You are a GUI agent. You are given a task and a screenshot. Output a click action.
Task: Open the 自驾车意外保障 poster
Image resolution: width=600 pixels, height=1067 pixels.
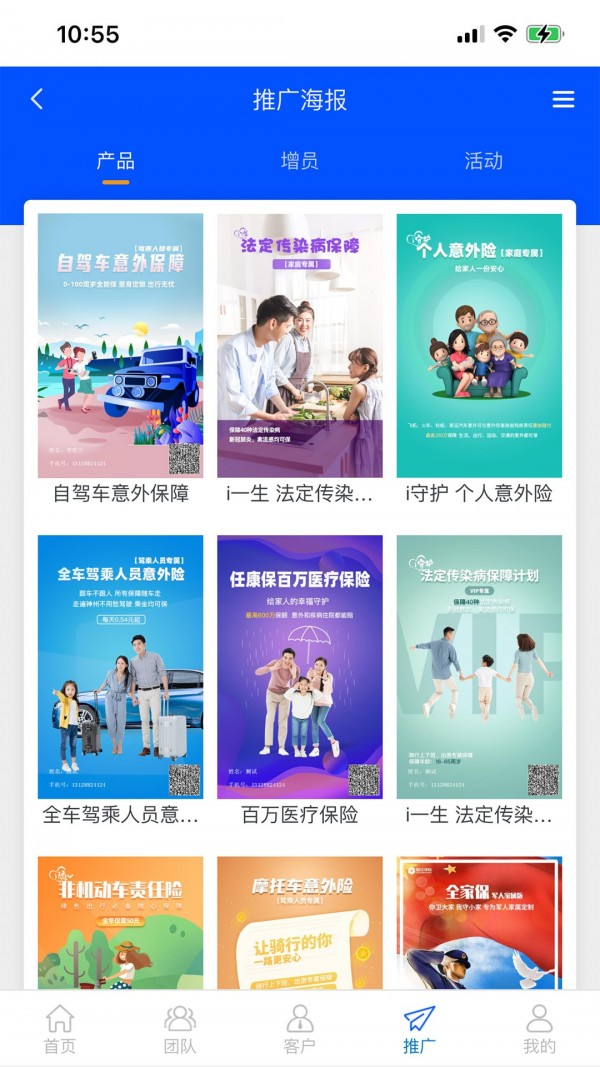coord(120,345)
